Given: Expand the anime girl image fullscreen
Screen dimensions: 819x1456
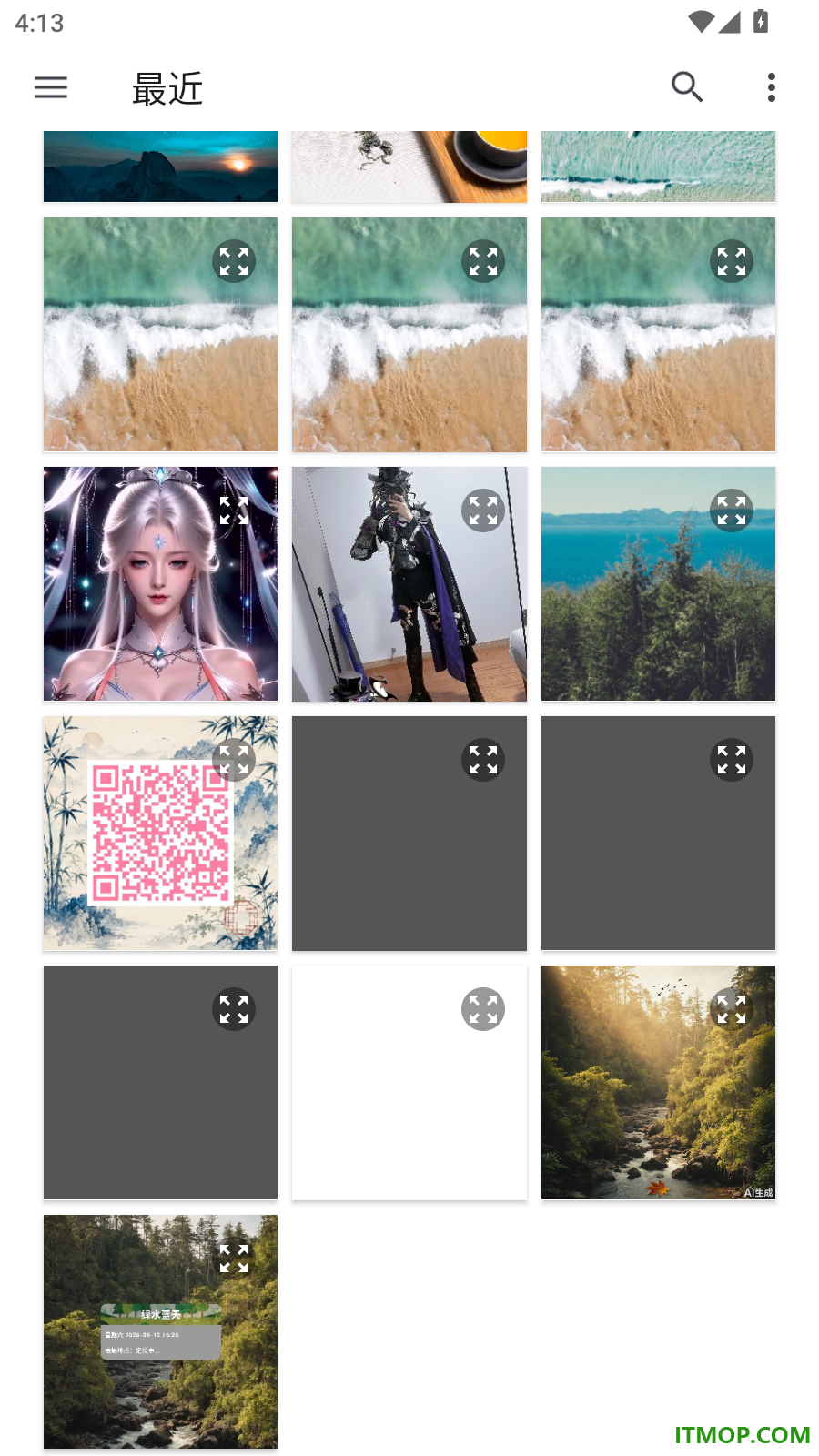Looking at the screenshot, I should (234, 511).
